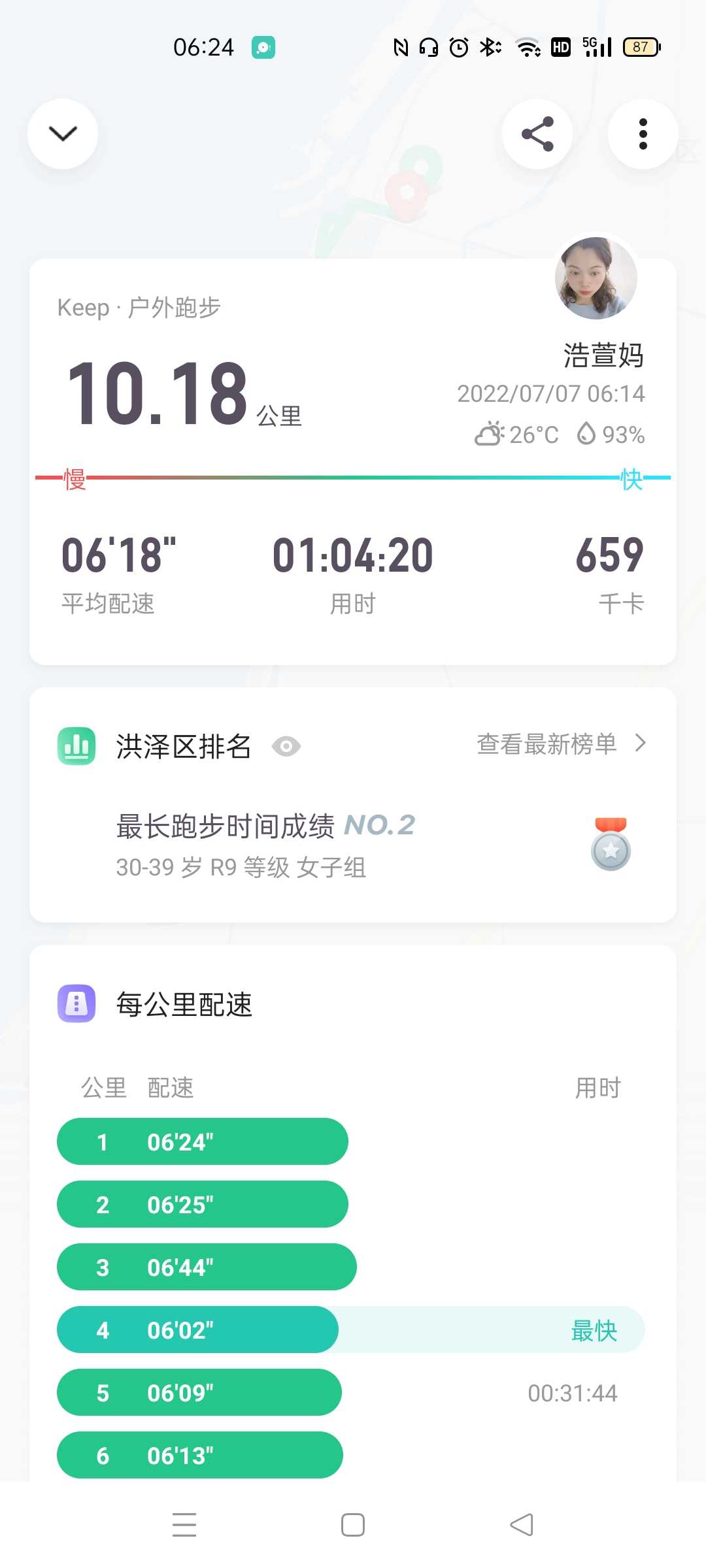Collapse the card with the down chevron
706x1568 pixels.
(63, 134)
